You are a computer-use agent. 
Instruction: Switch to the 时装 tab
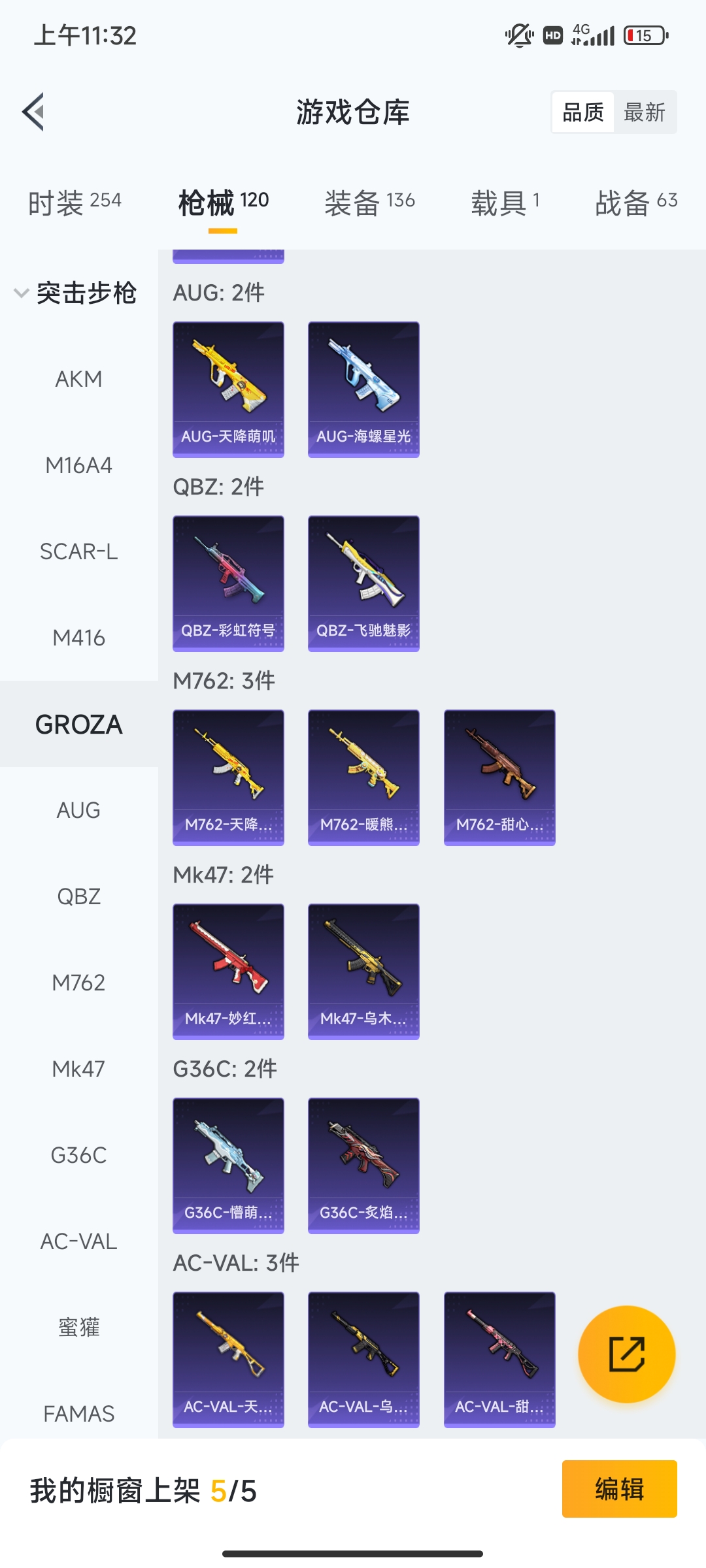[x=75, y=202]
